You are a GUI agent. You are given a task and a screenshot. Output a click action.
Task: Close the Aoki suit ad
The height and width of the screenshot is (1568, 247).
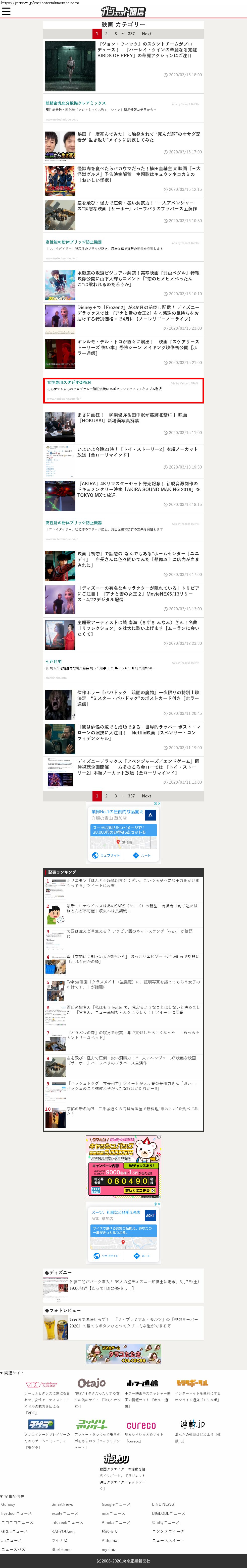(x=159, y=1204)
